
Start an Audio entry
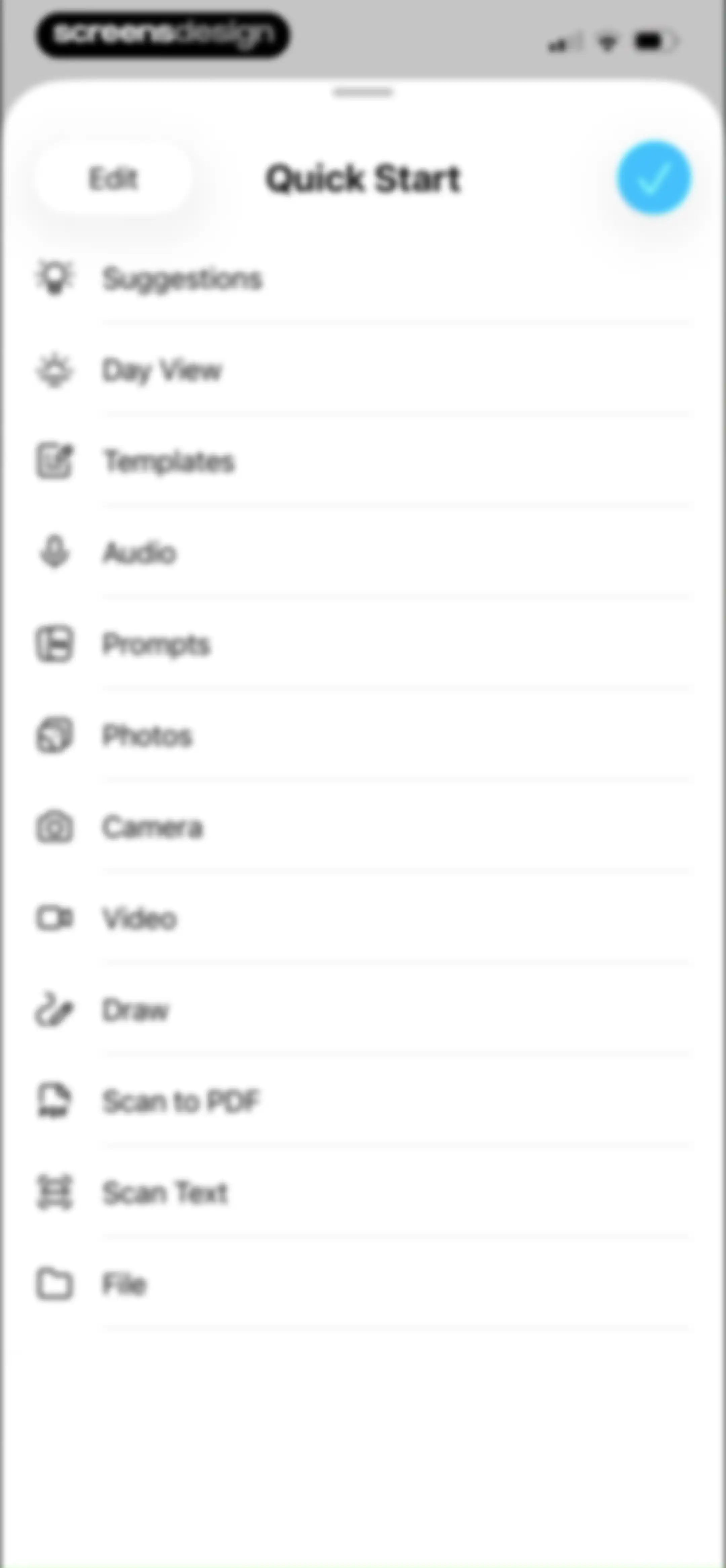click(363, 553)
